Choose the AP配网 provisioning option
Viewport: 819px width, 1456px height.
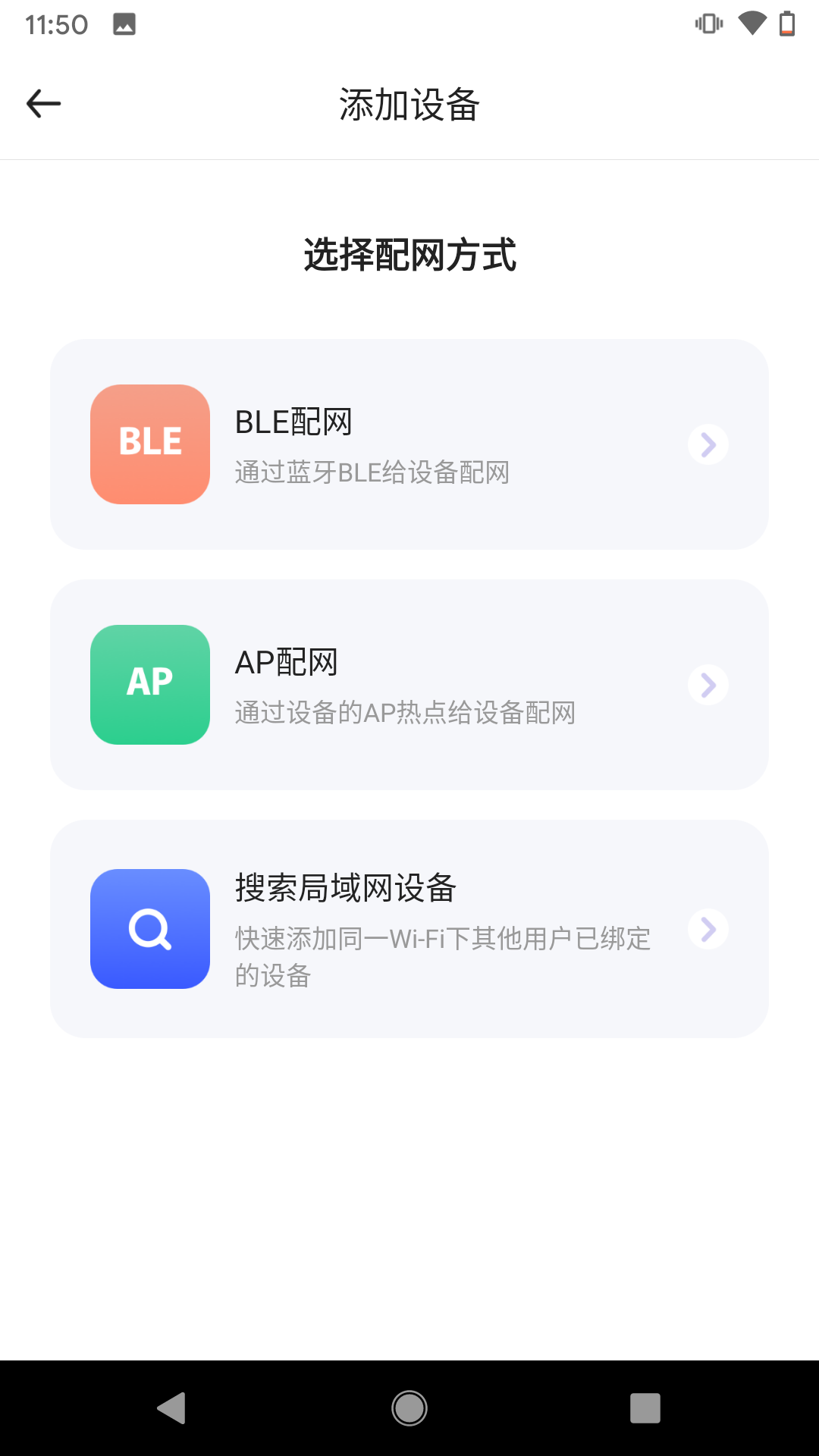tap(409, 685)
